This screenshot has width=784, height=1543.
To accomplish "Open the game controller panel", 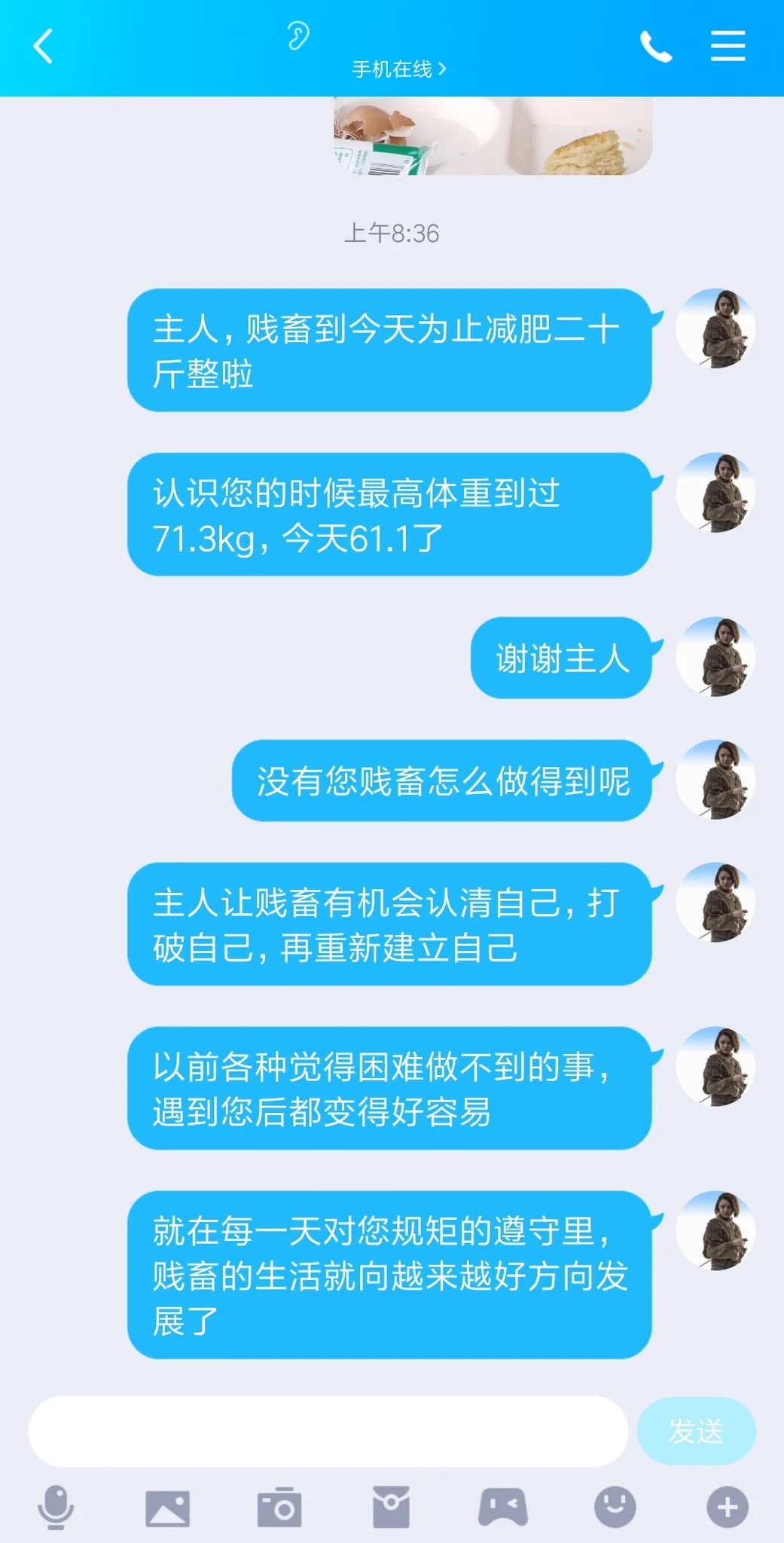I will click(503, 1508).
